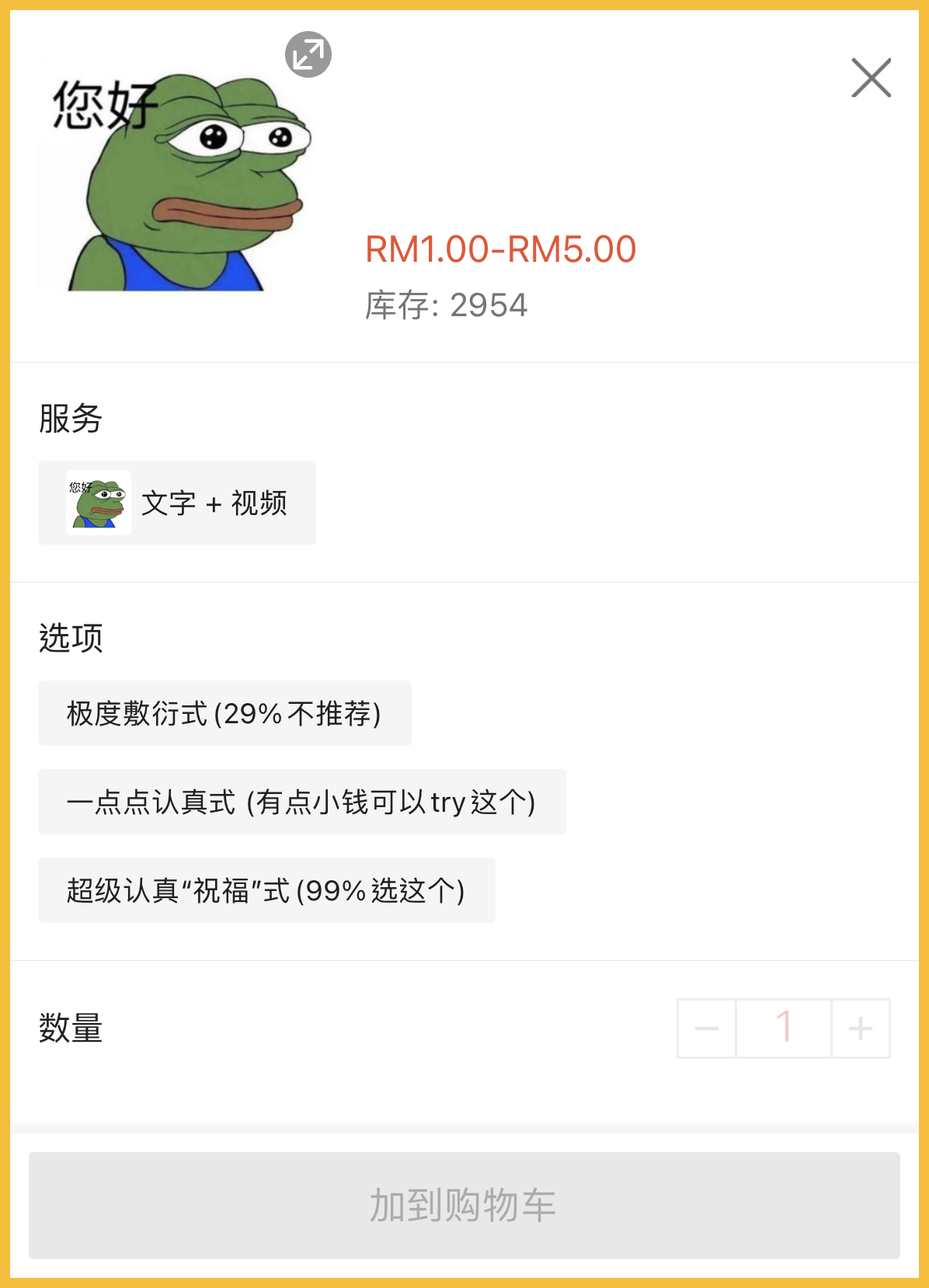The width and height of the screenshot is (929, 1288).
Task: Choose the 极度敷衍式 (29%不推荐) option
Action: 224,713
